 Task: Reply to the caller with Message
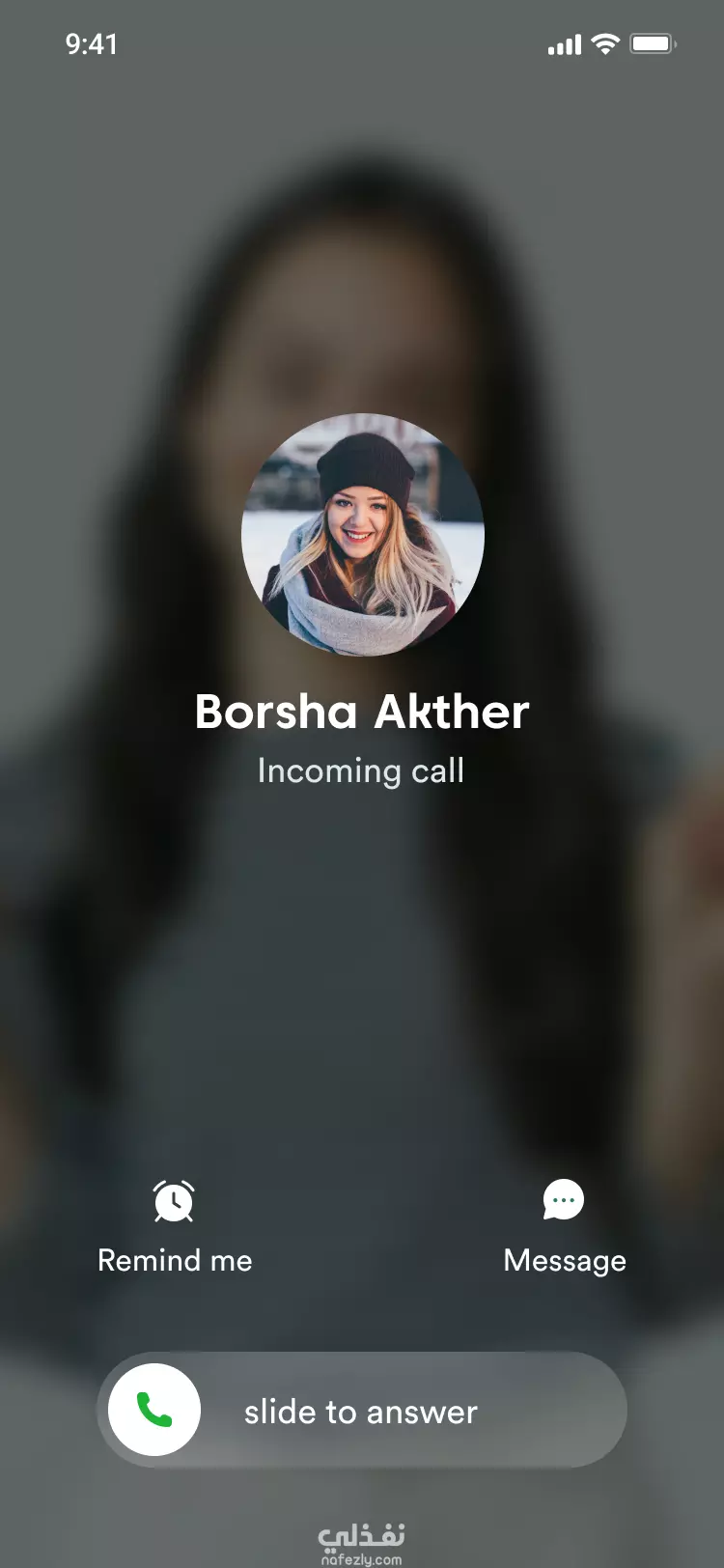pyautogui.click(x=565, y=1226)
